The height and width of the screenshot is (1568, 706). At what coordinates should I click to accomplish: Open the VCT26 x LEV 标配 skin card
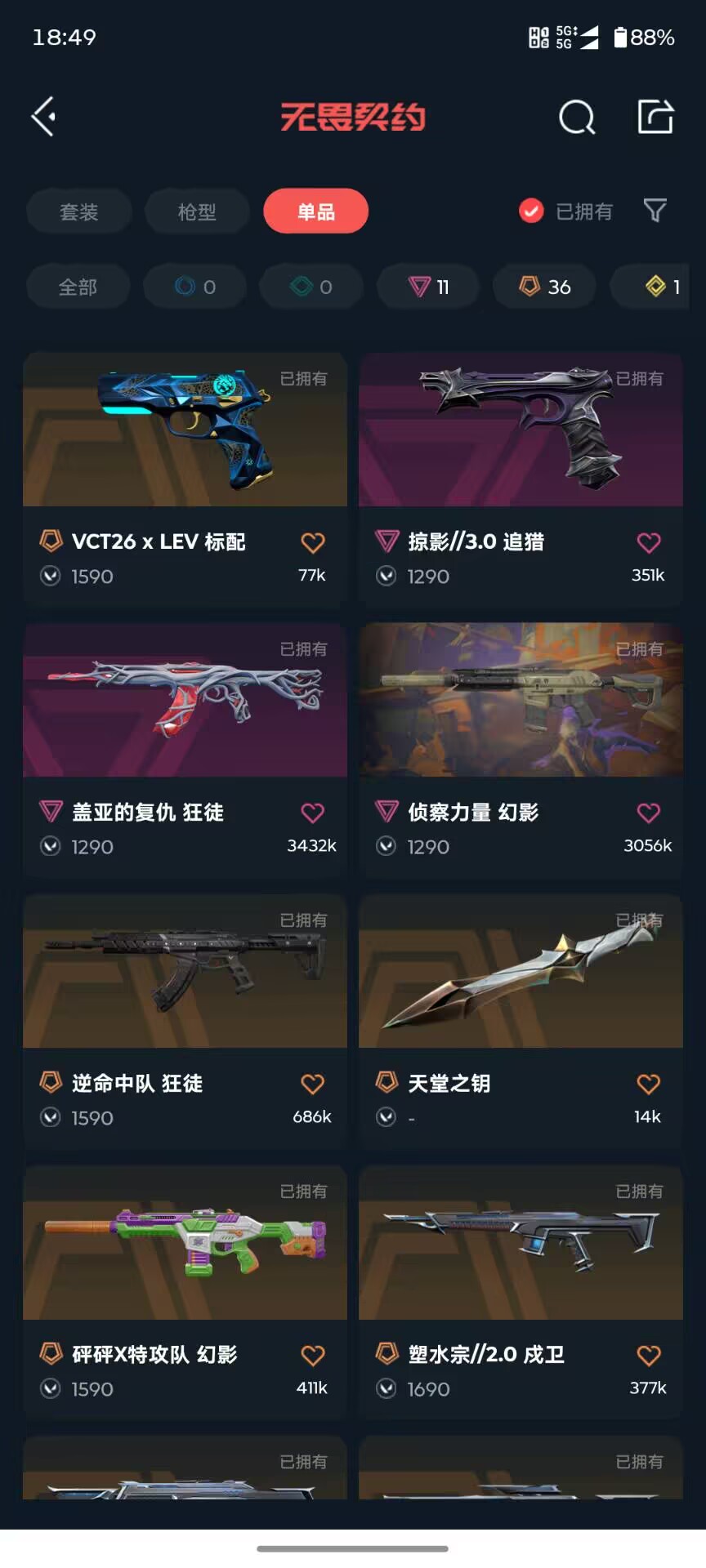(x=185, y=479)
